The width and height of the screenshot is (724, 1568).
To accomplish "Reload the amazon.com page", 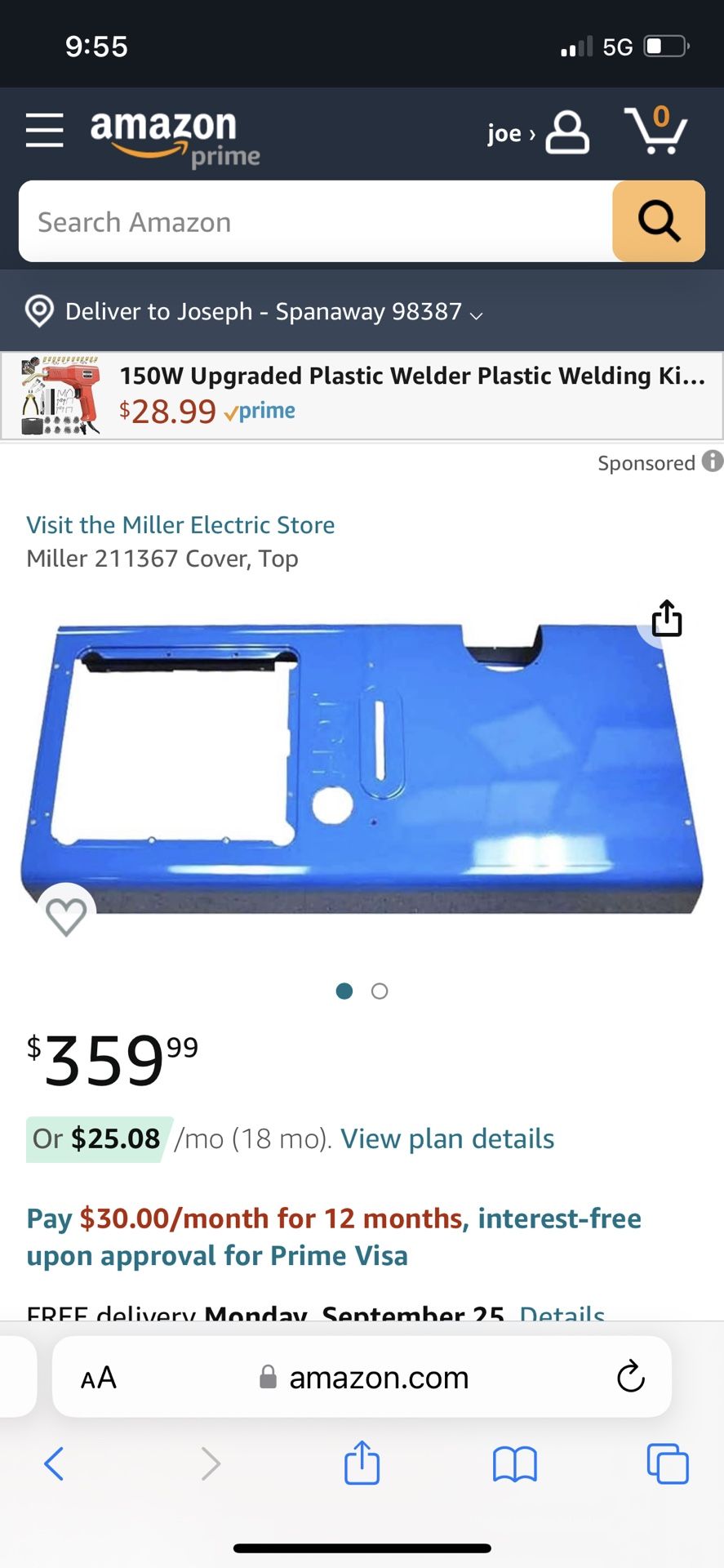I will (630, 1377).
